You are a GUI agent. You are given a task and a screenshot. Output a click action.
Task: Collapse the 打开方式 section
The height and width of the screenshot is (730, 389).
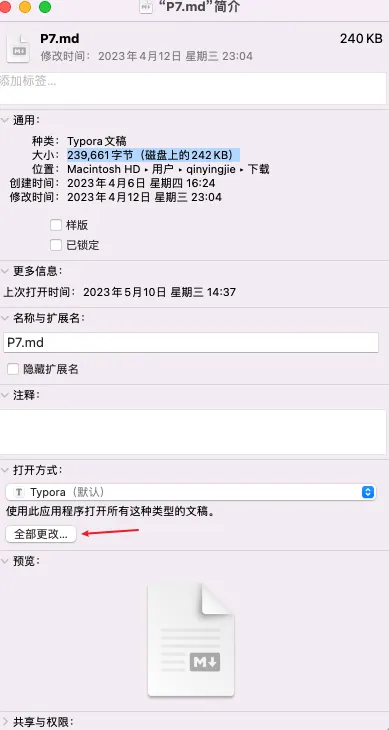point(5,470)
